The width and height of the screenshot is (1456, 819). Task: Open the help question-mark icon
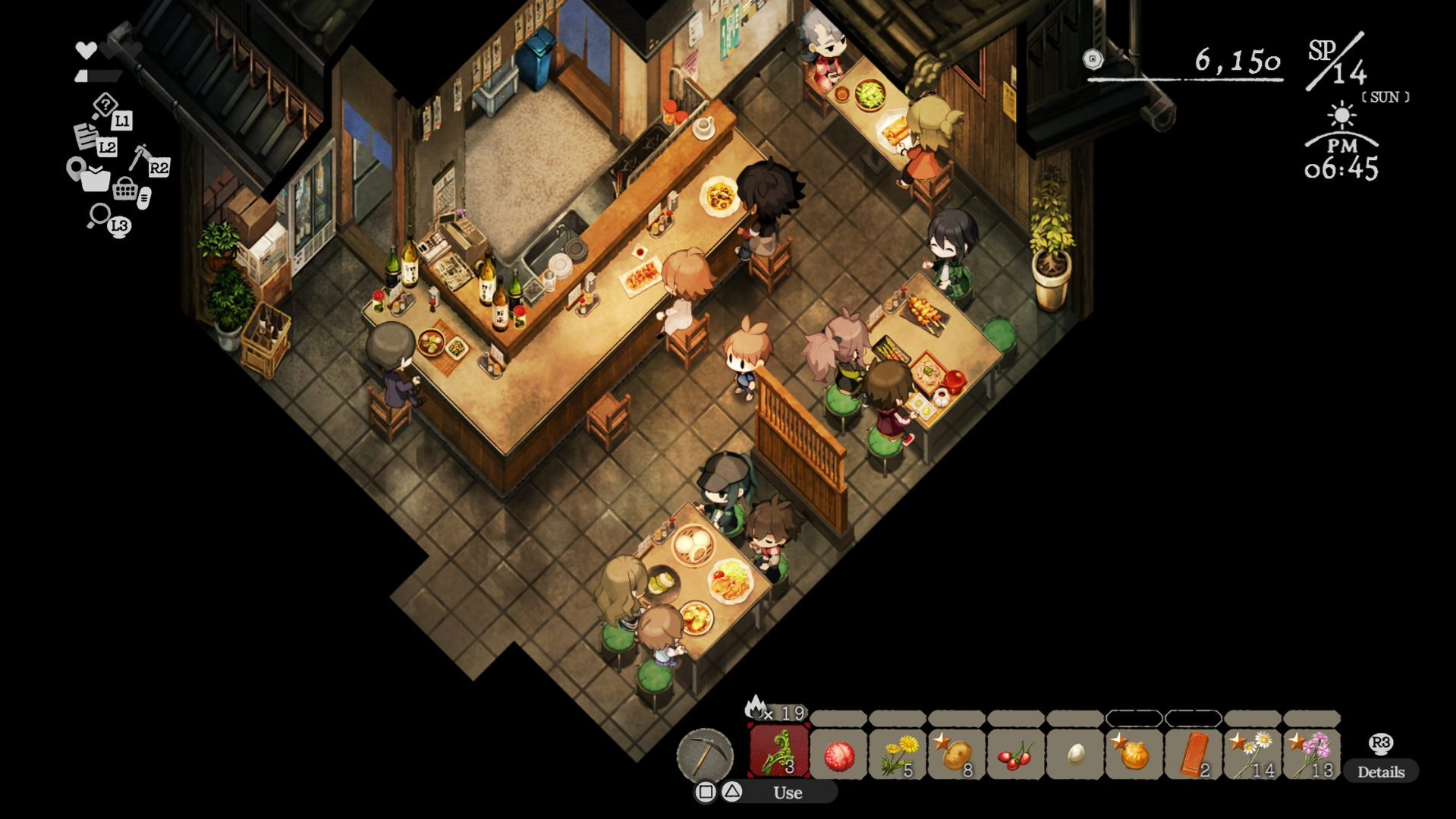tap(105, 105)
